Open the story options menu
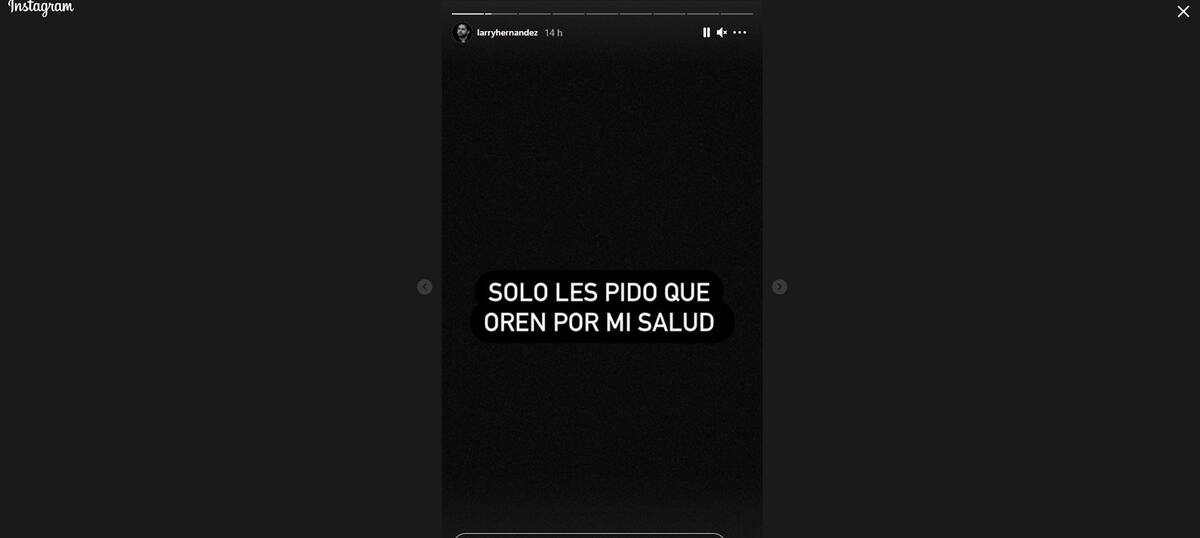This screenshot has height=538, width=1200. coord(740,32)
